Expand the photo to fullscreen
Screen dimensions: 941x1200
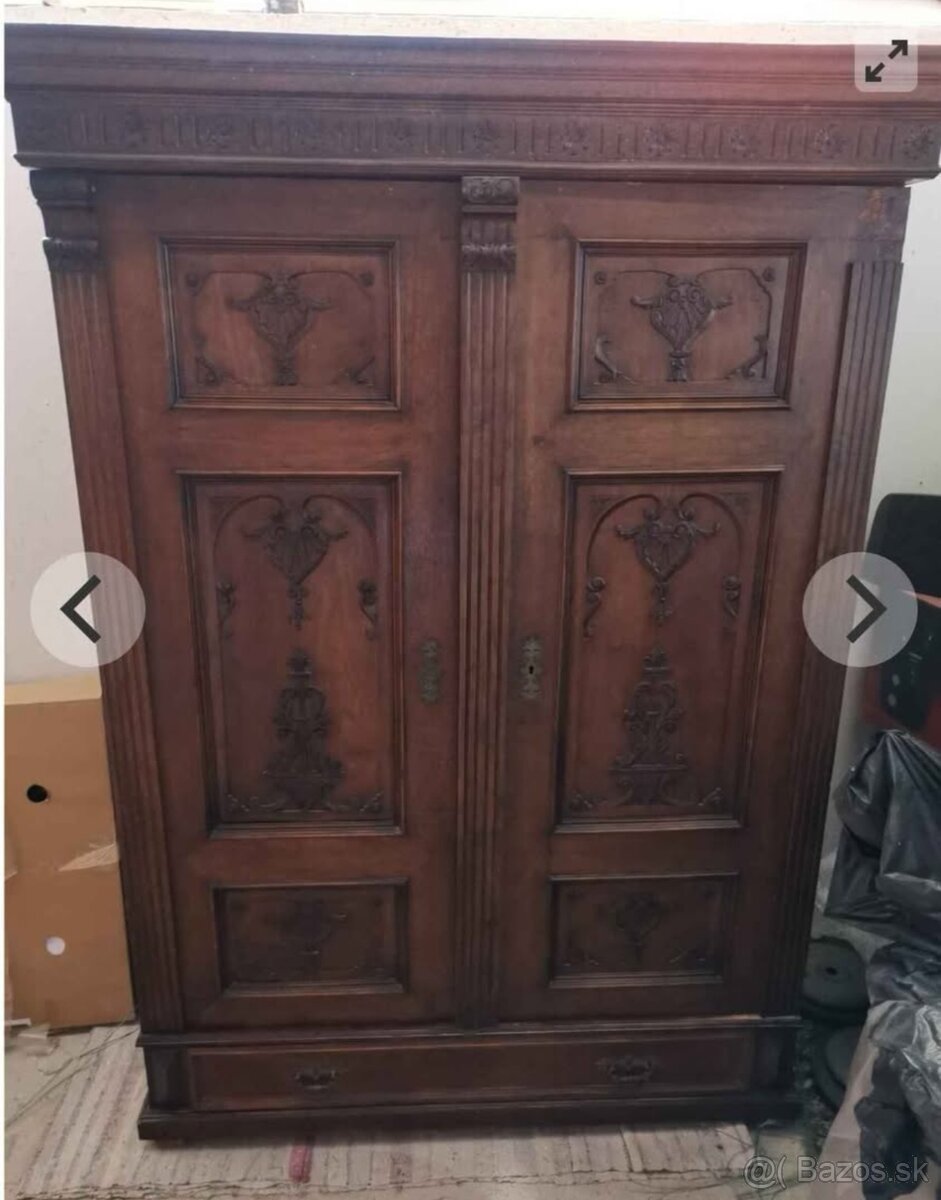click(x=886, y=62)
